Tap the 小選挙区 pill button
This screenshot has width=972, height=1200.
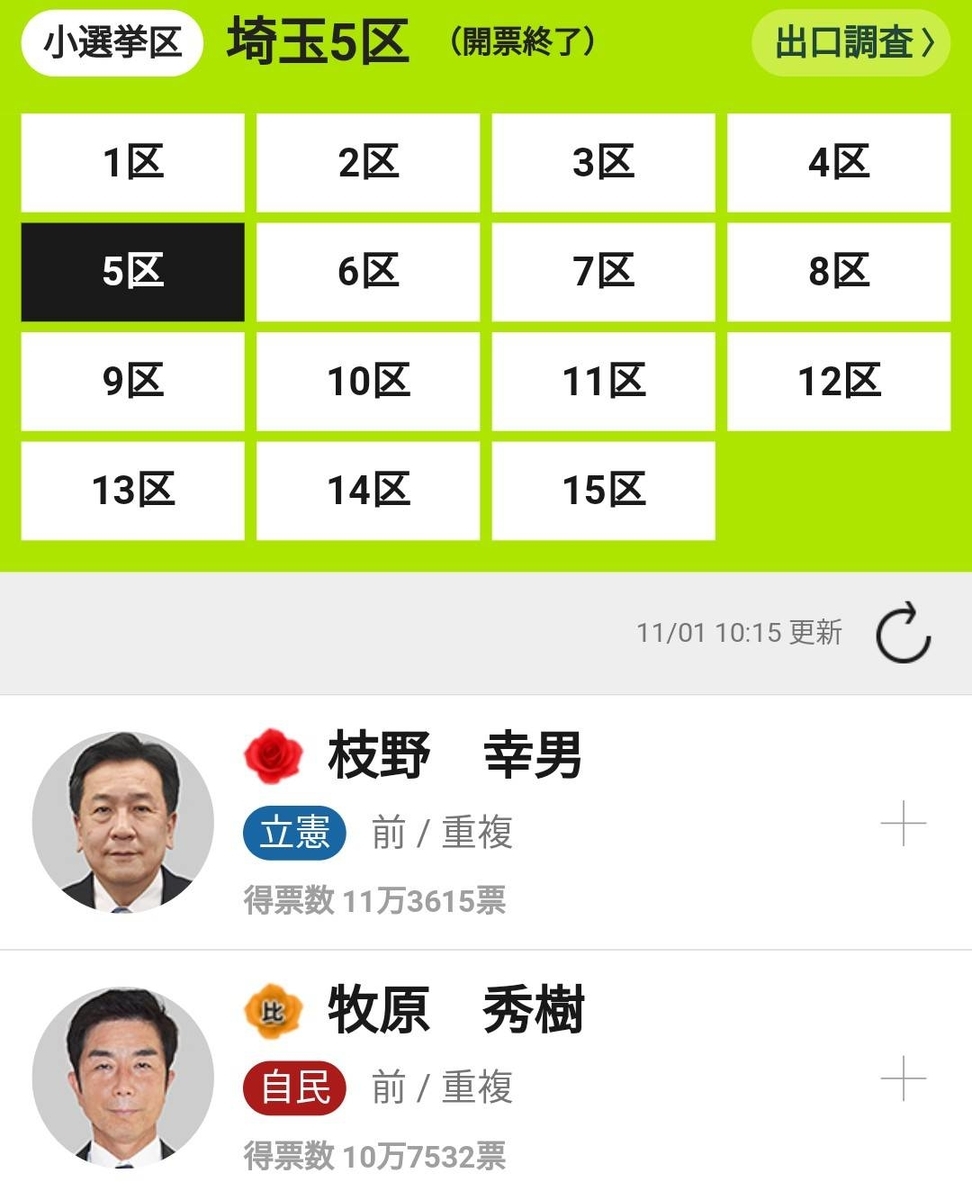click(x=112, y=43)
